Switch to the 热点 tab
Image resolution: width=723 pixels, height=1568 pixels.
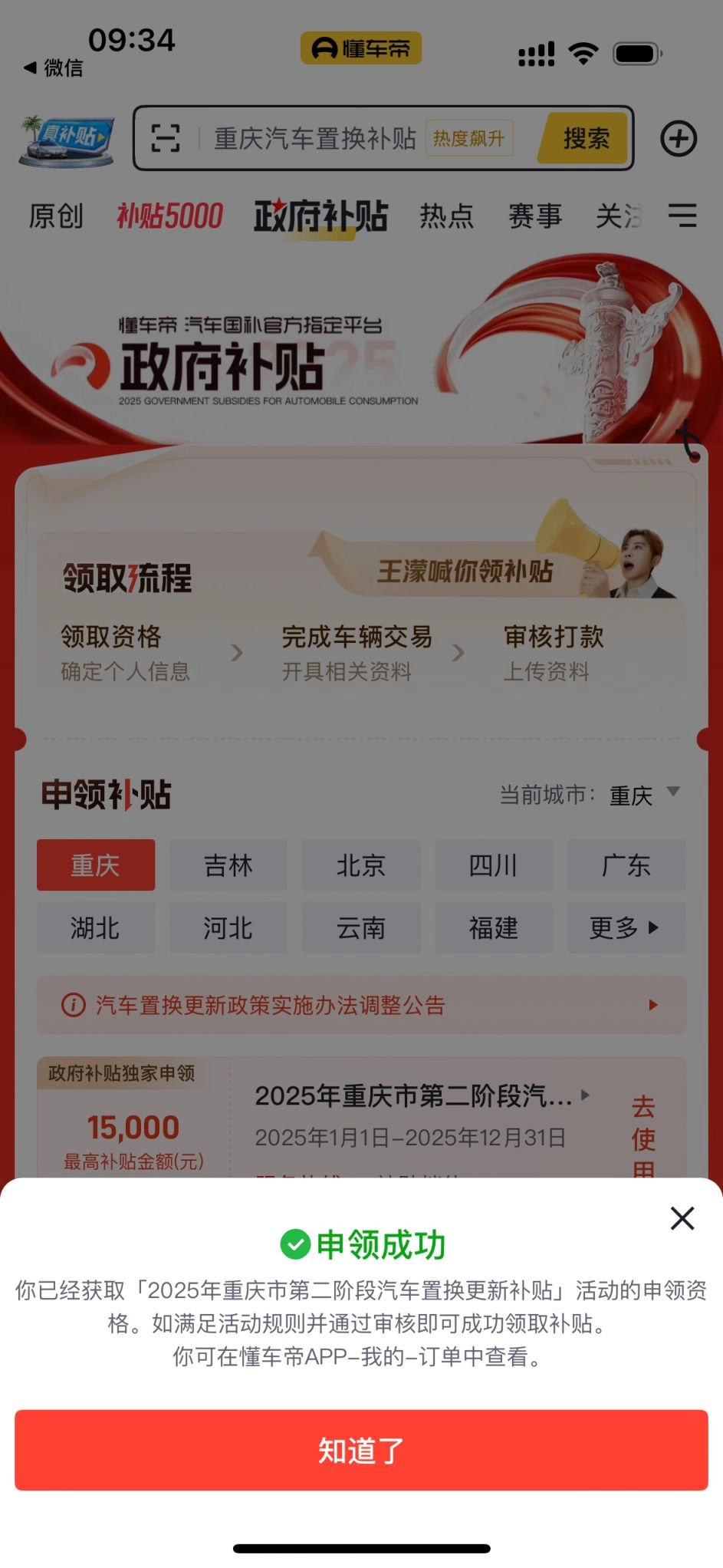pos(447,216)
